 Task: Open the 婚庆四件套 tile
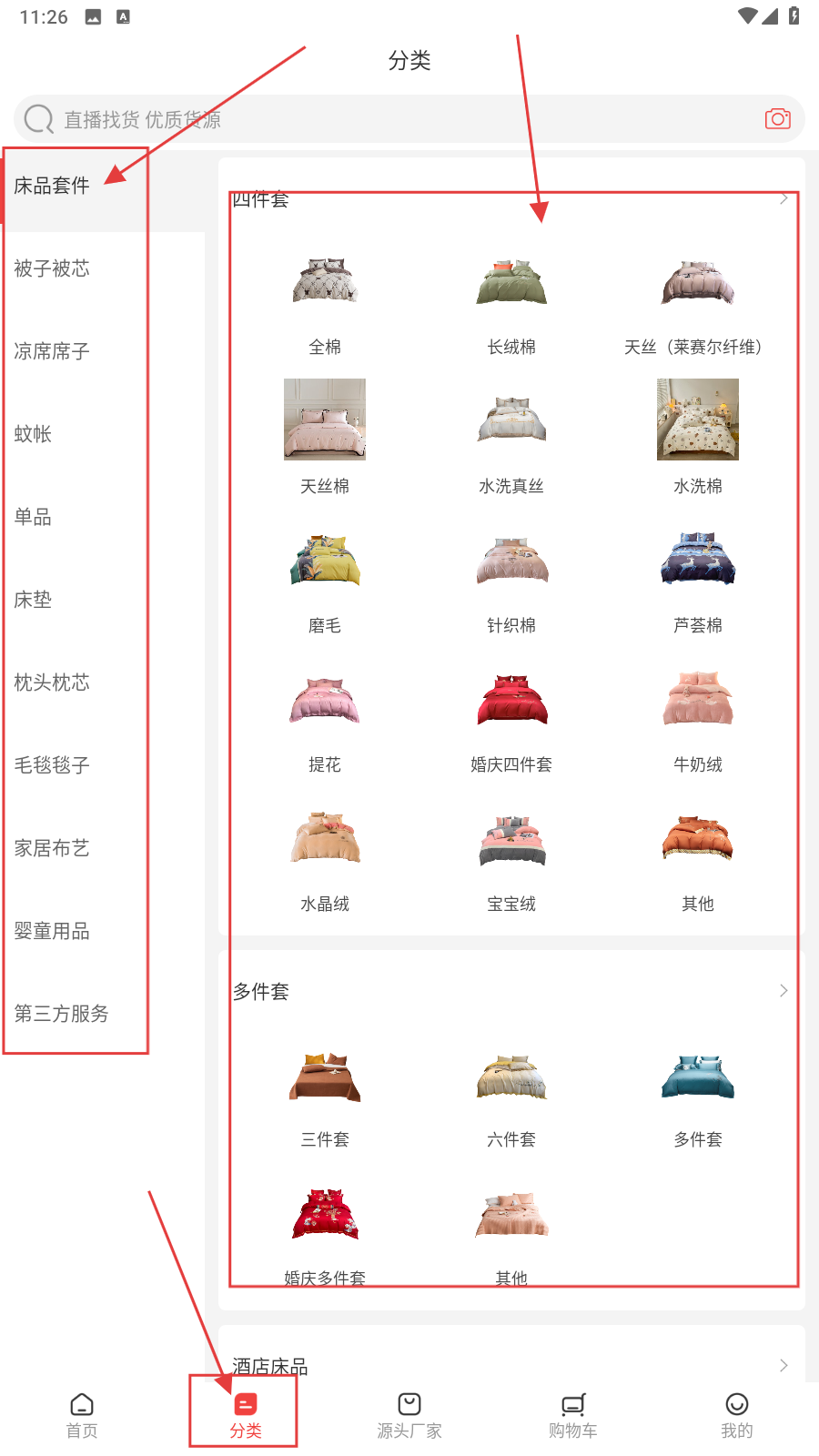(511, 719)
